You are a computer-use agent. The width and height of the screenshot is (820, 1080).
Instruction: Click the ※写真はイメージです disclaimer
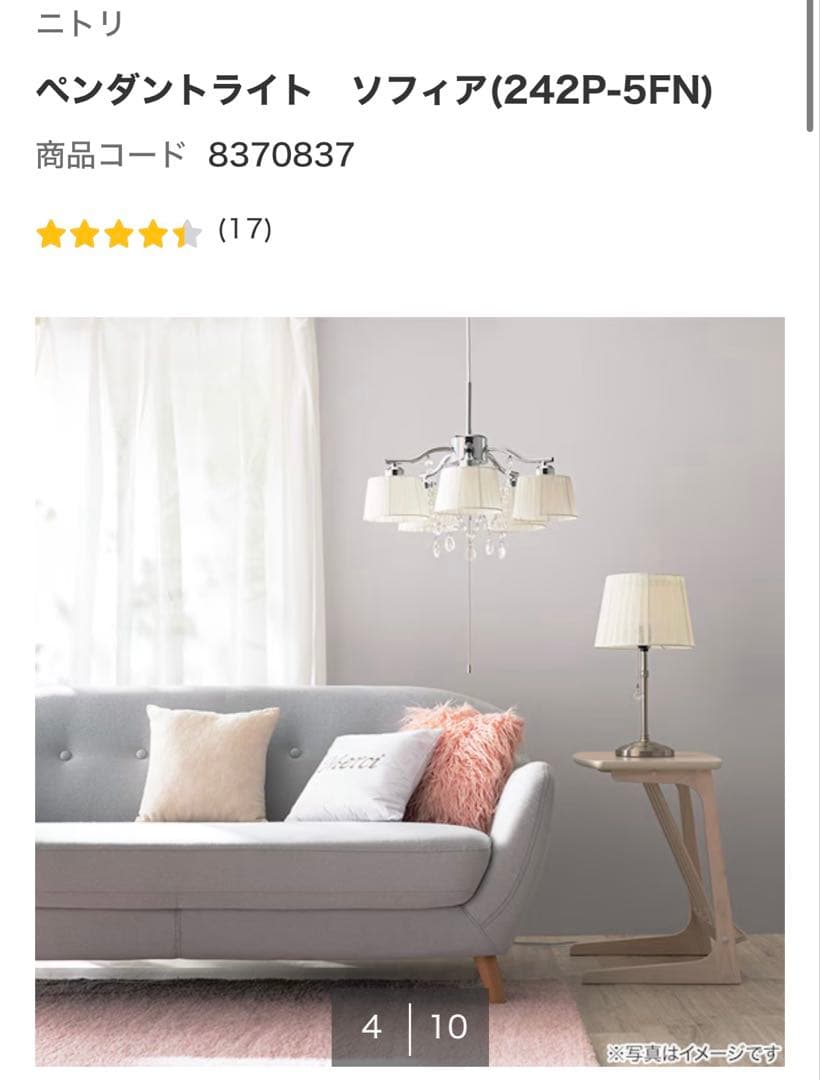point(693,1050)
